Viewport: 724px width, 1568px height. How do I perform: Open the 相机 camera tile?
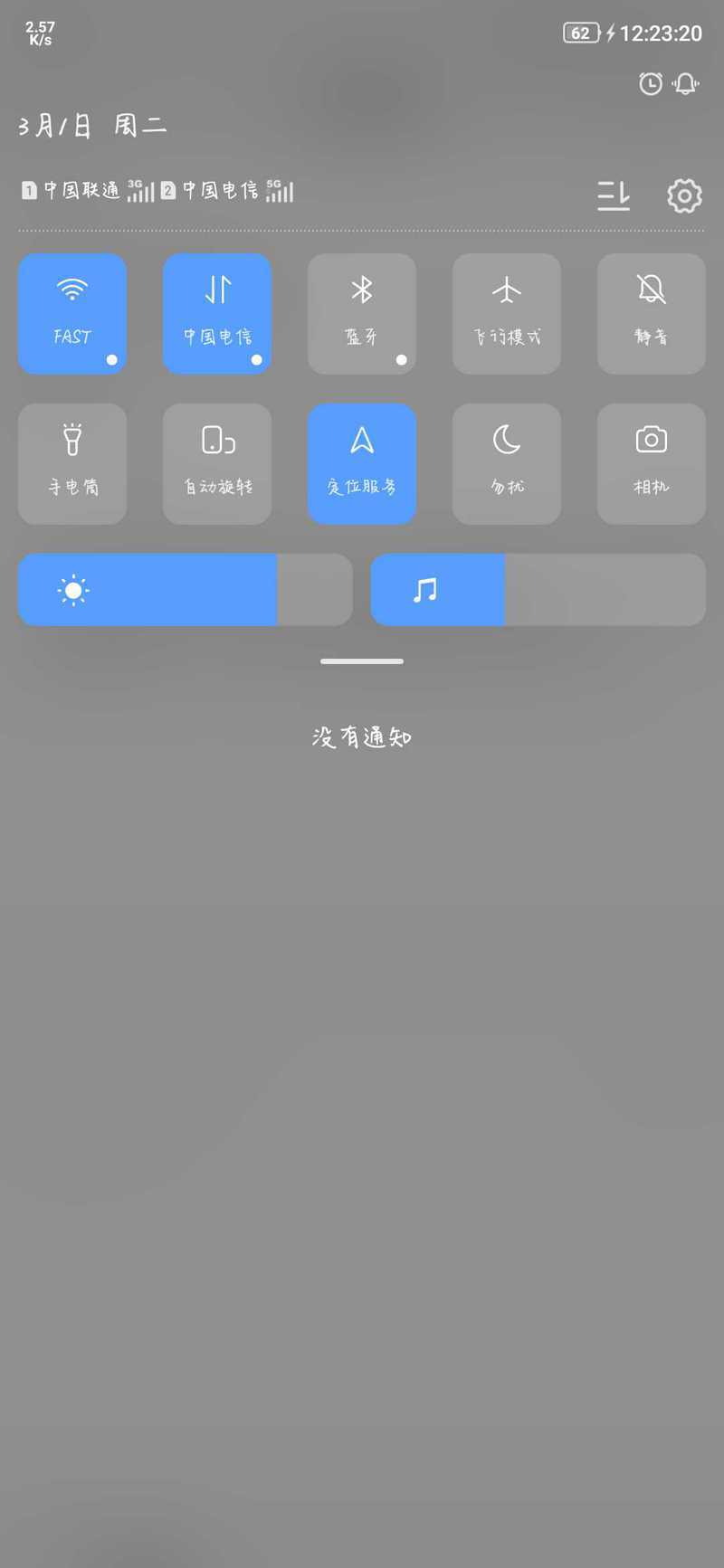tap(652, 463)
